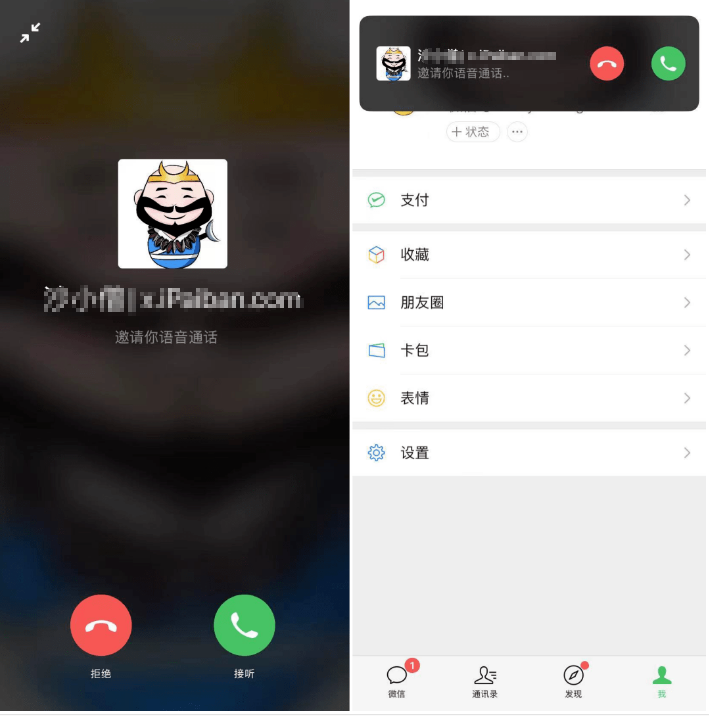Switch to the 发现 discover tab

[x=573, y=681]
